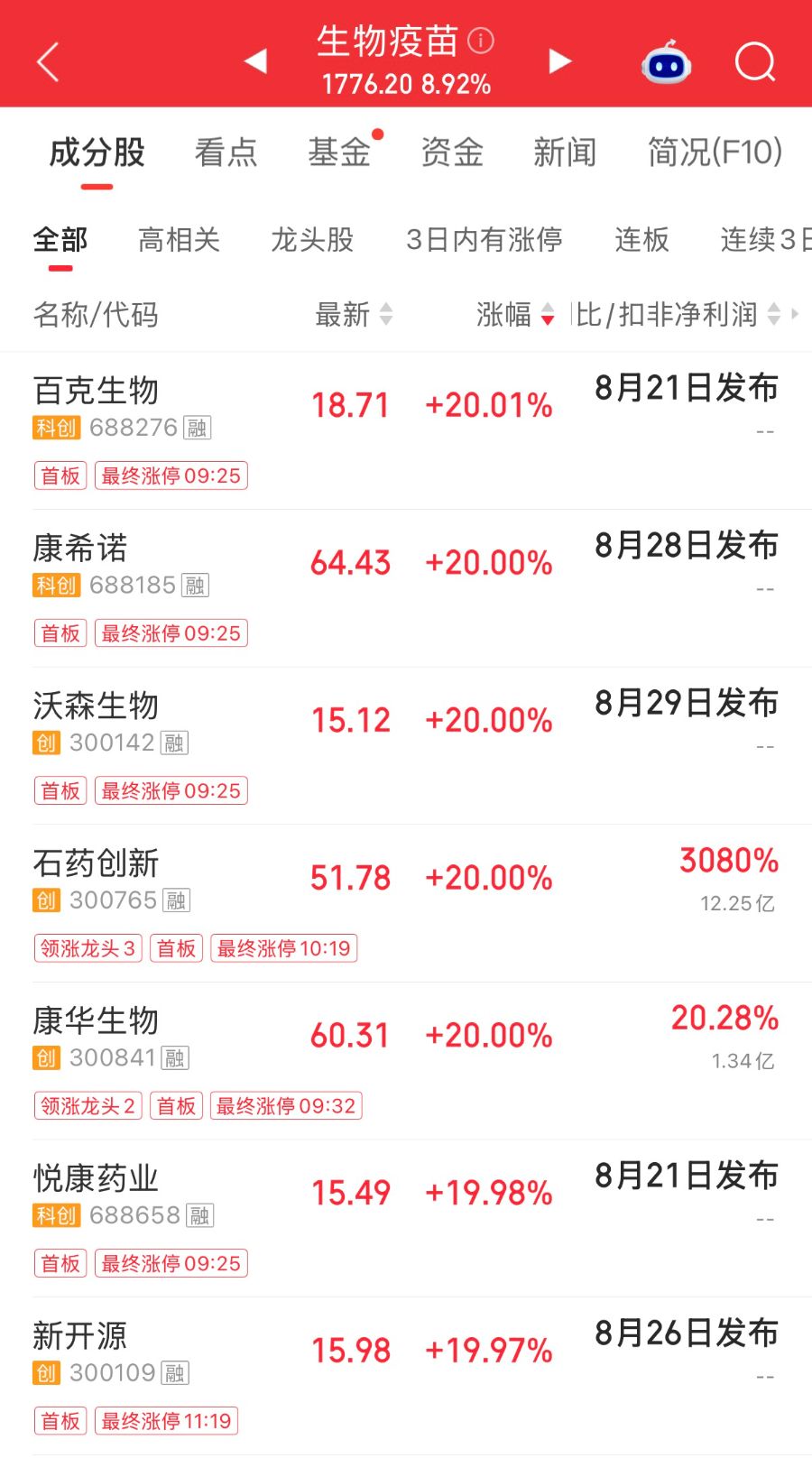
Task: Sort list by 涨幅 column
Action: [515, 314]
